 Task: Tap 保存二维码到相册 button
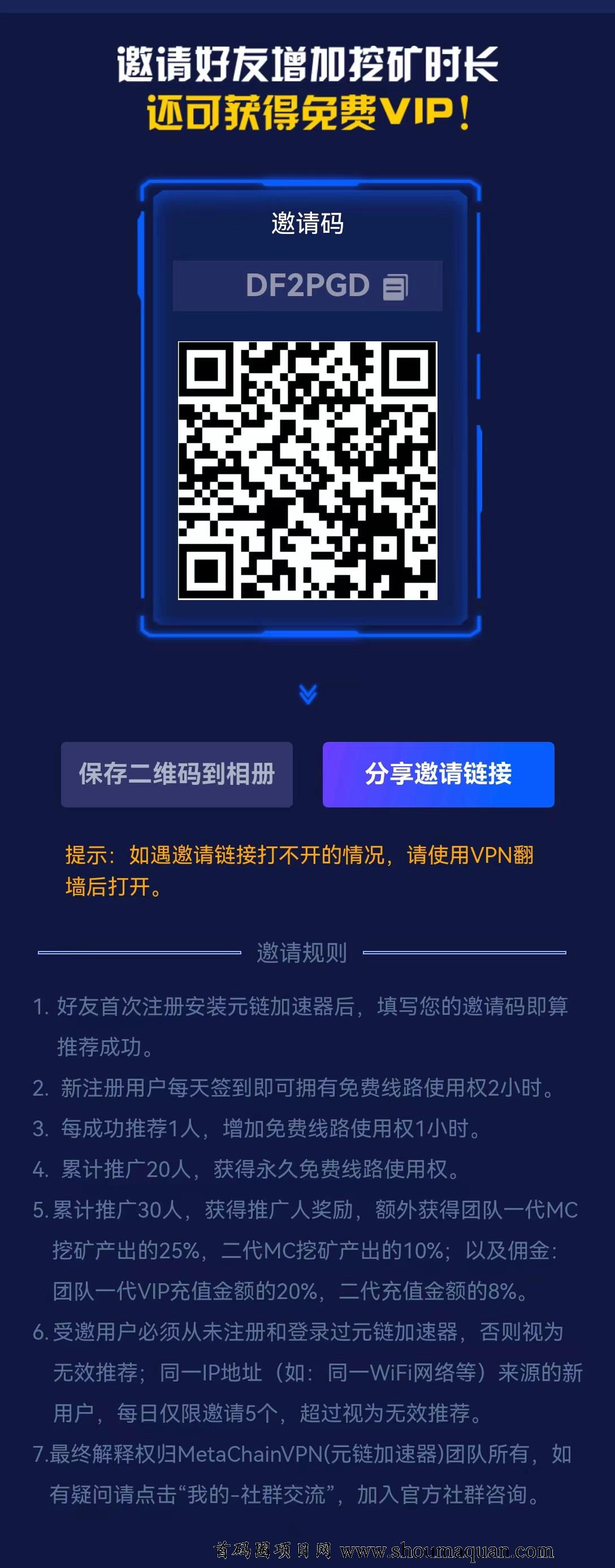pyautogui.click(x=176, y=774)
